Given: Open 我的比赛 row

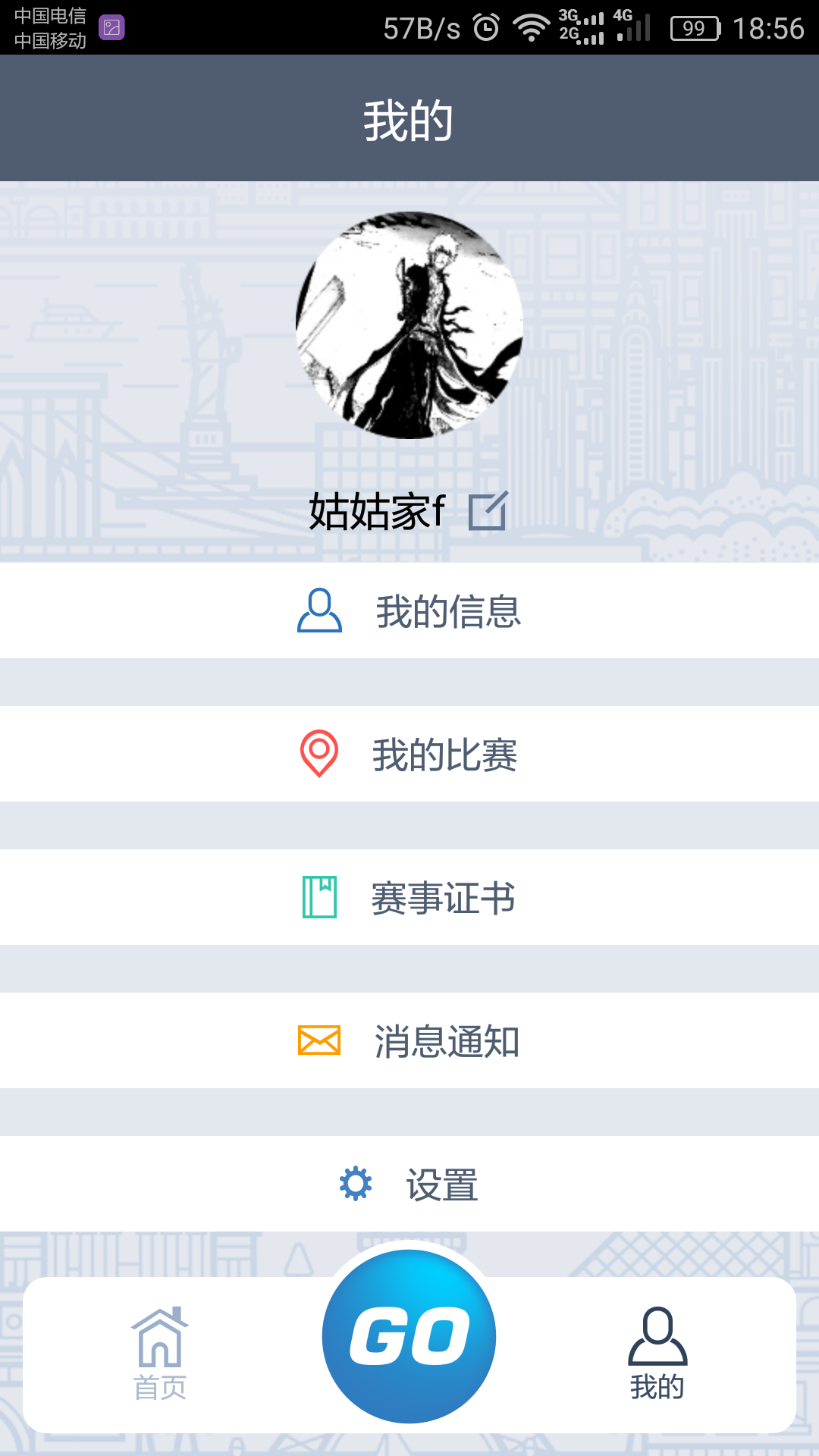Looking at the screenshot, I should coord(409,754).
